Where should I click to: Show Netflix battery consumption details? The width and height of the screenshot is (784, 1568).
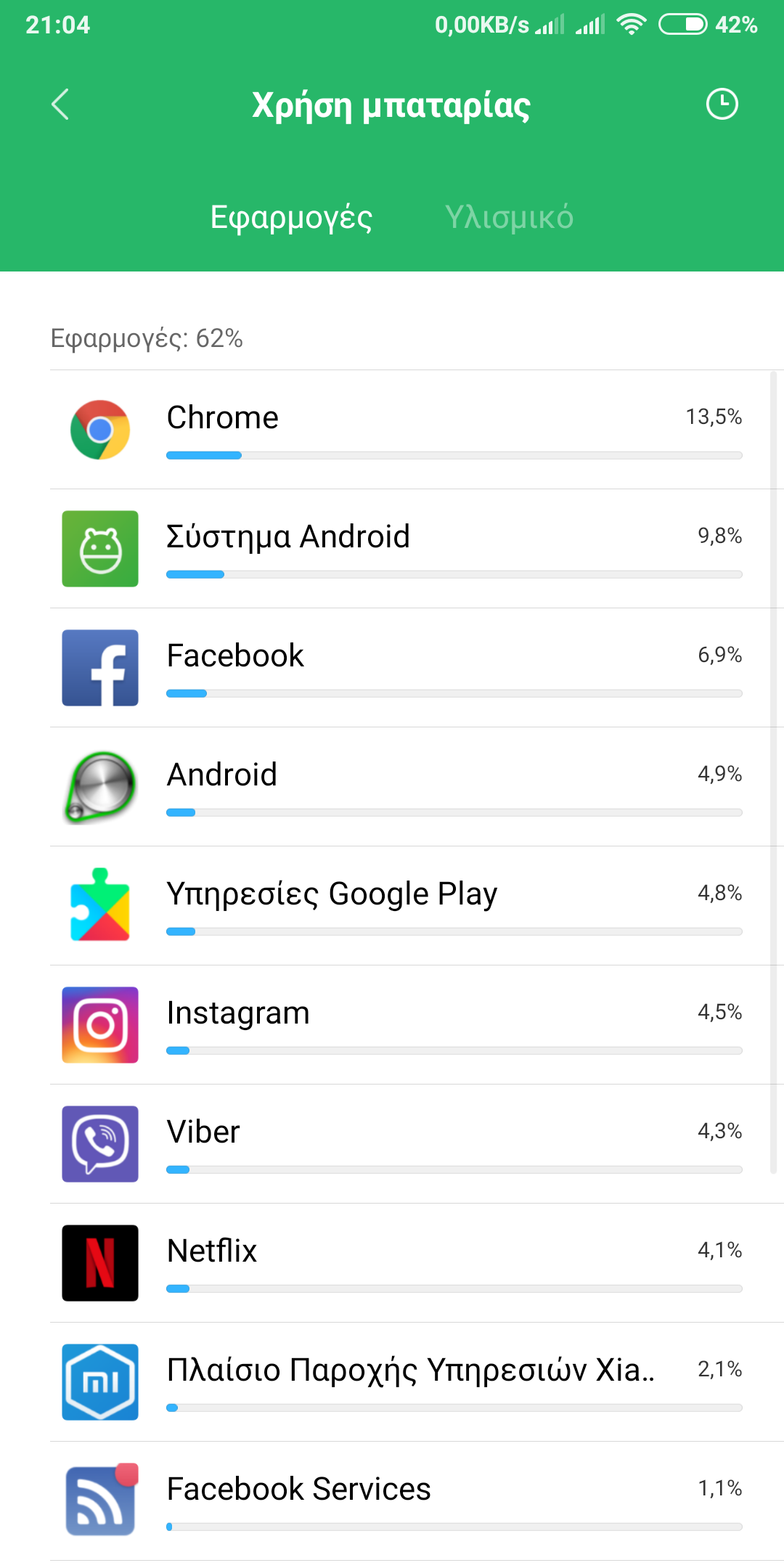click(x=407, y=1263)
